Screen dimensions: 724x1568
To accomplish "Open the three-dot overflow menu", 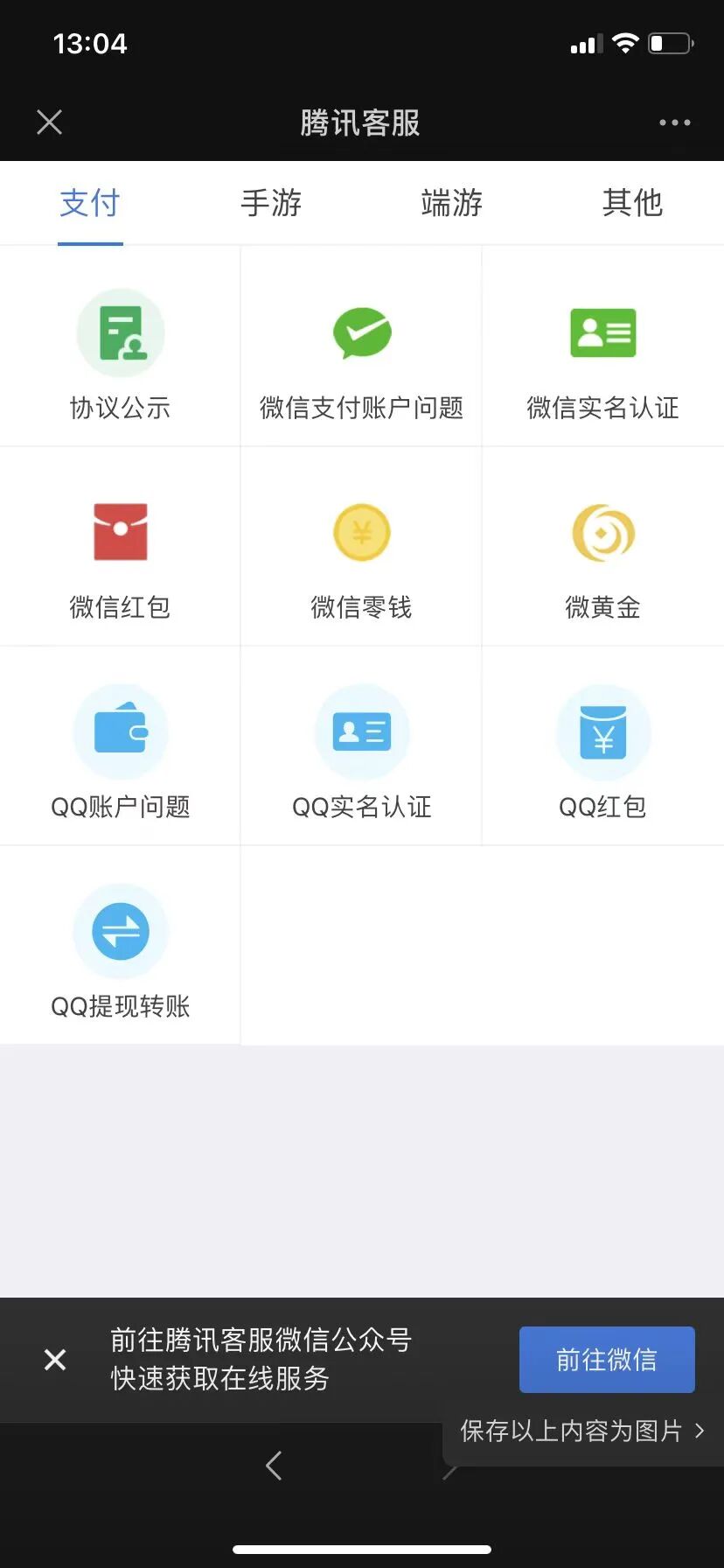I will (674, 122).
